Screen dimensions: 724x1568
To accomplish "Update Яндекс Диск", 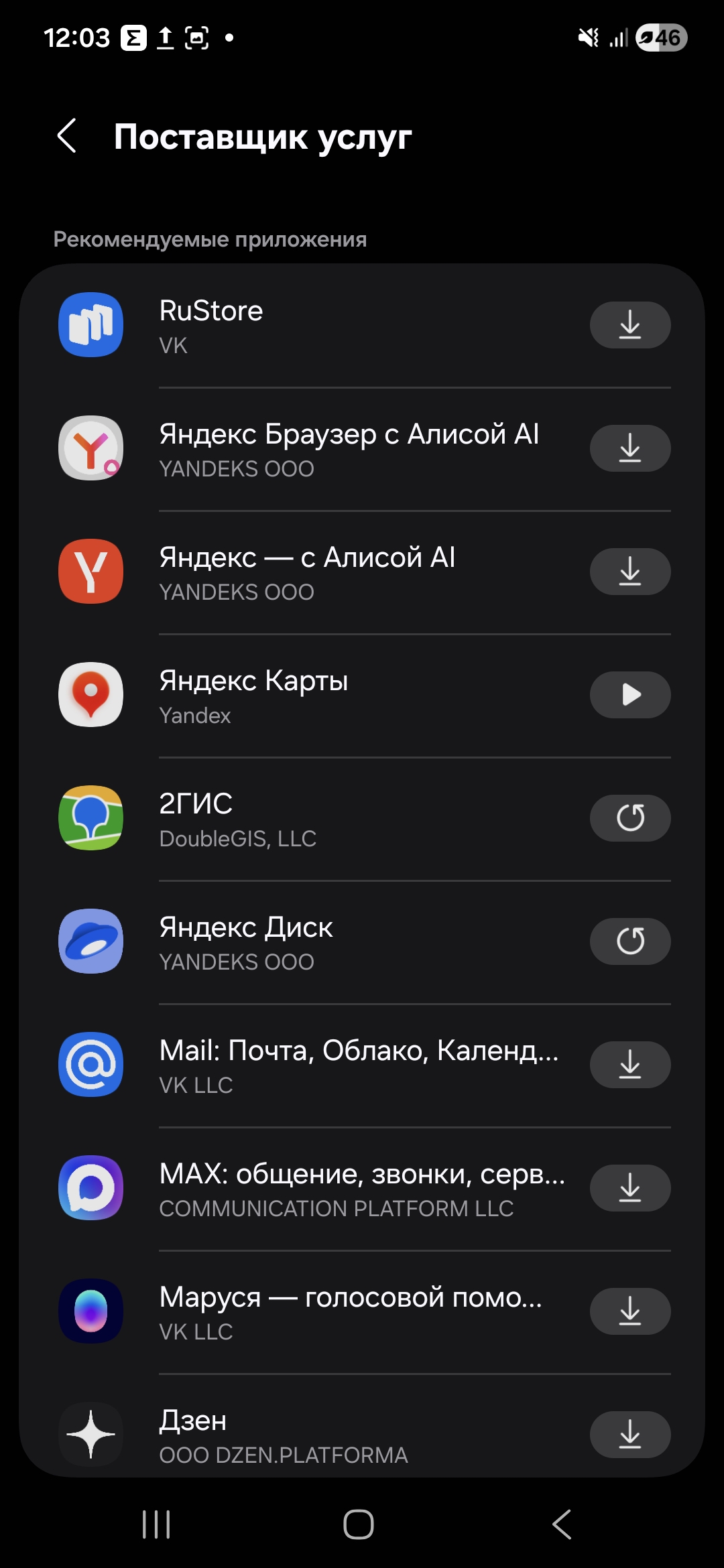I will [x=629, y=941].
